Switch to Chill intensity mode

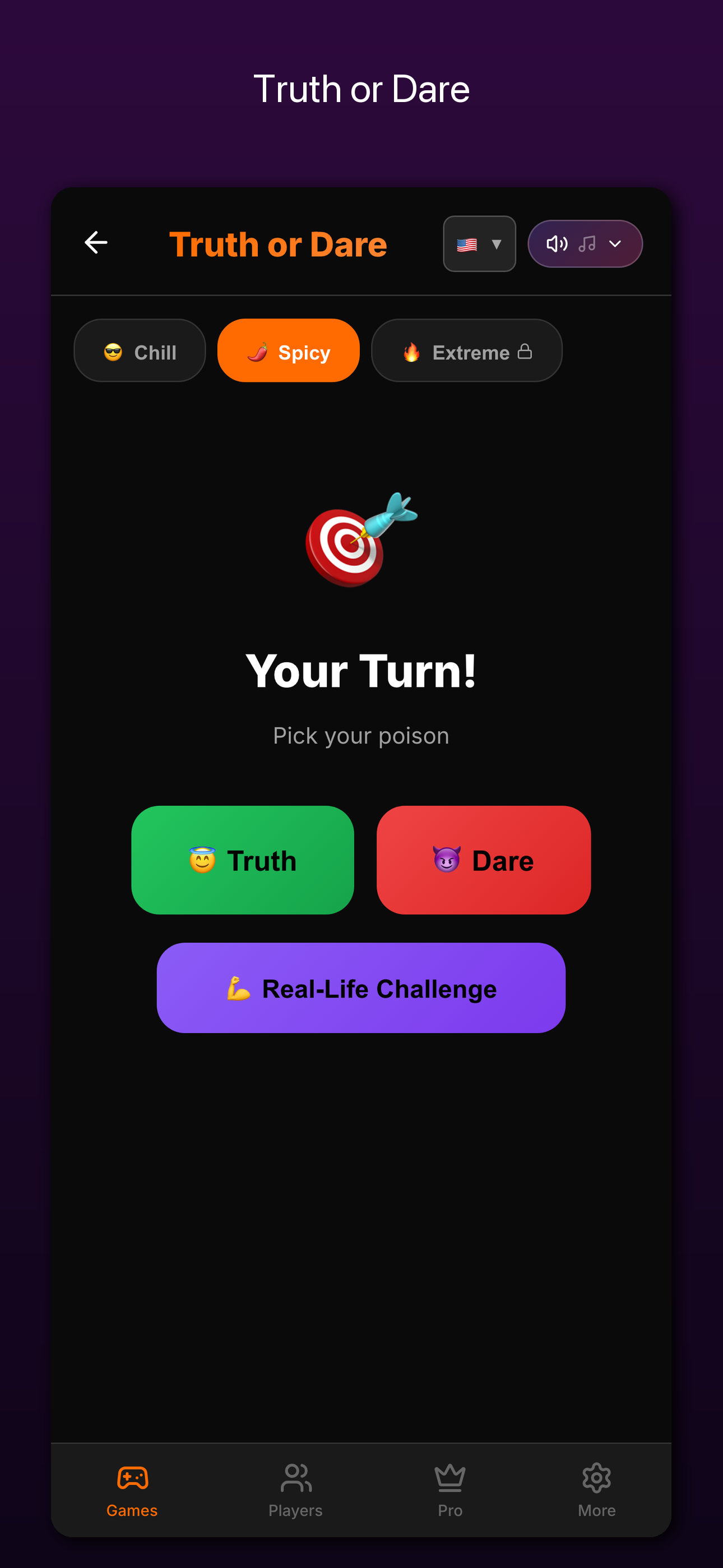coord(140,351)
